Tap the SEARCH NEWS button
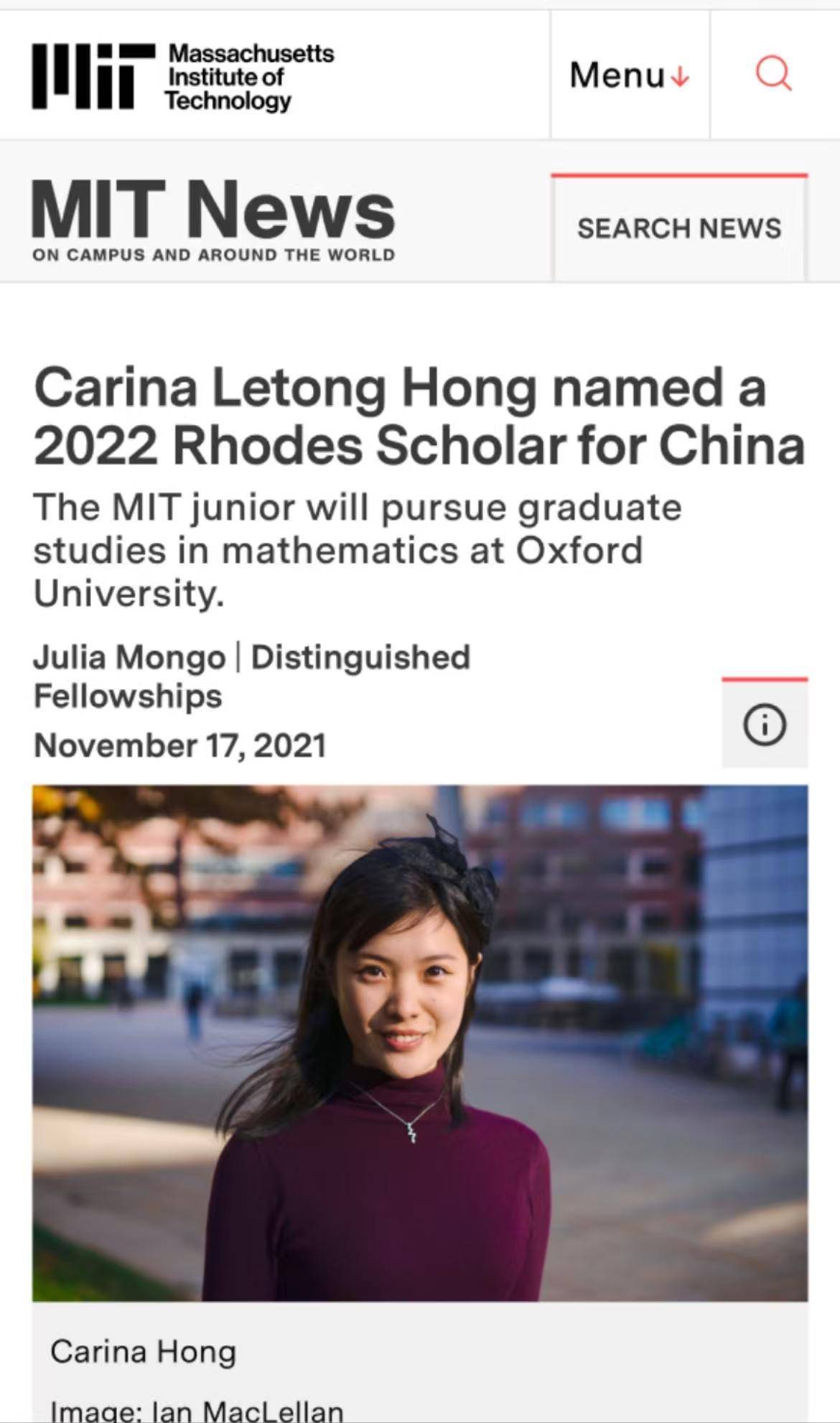Image resolution: width=840 pixels, height=1423 pixels. (x=678, y=228)
